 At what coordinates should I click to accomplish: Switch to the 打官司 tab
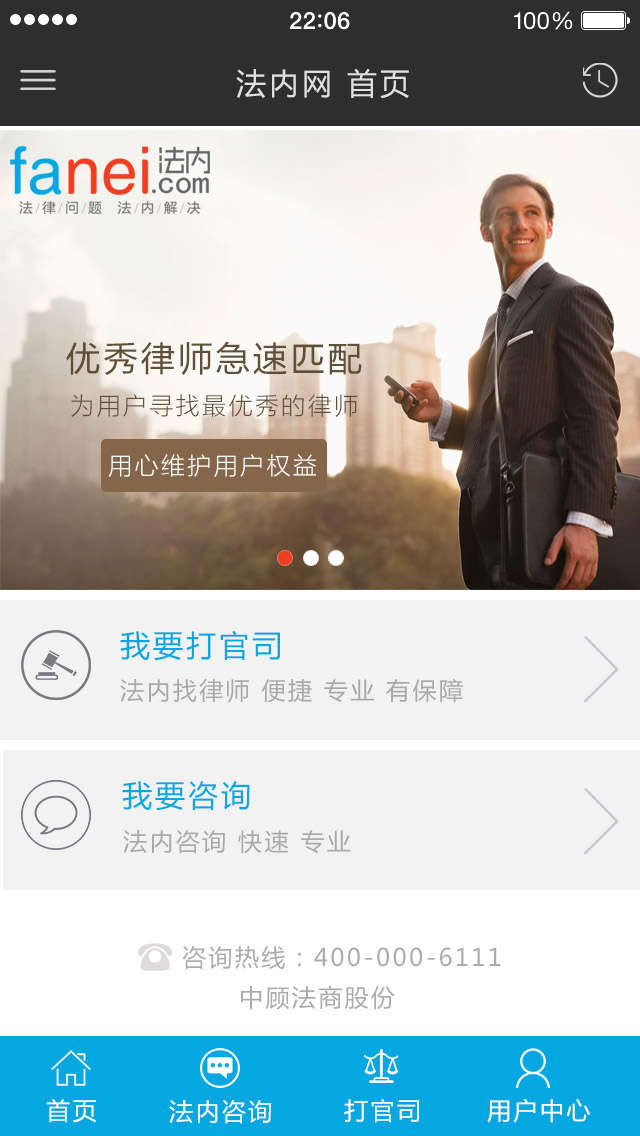click(382, 1086)
